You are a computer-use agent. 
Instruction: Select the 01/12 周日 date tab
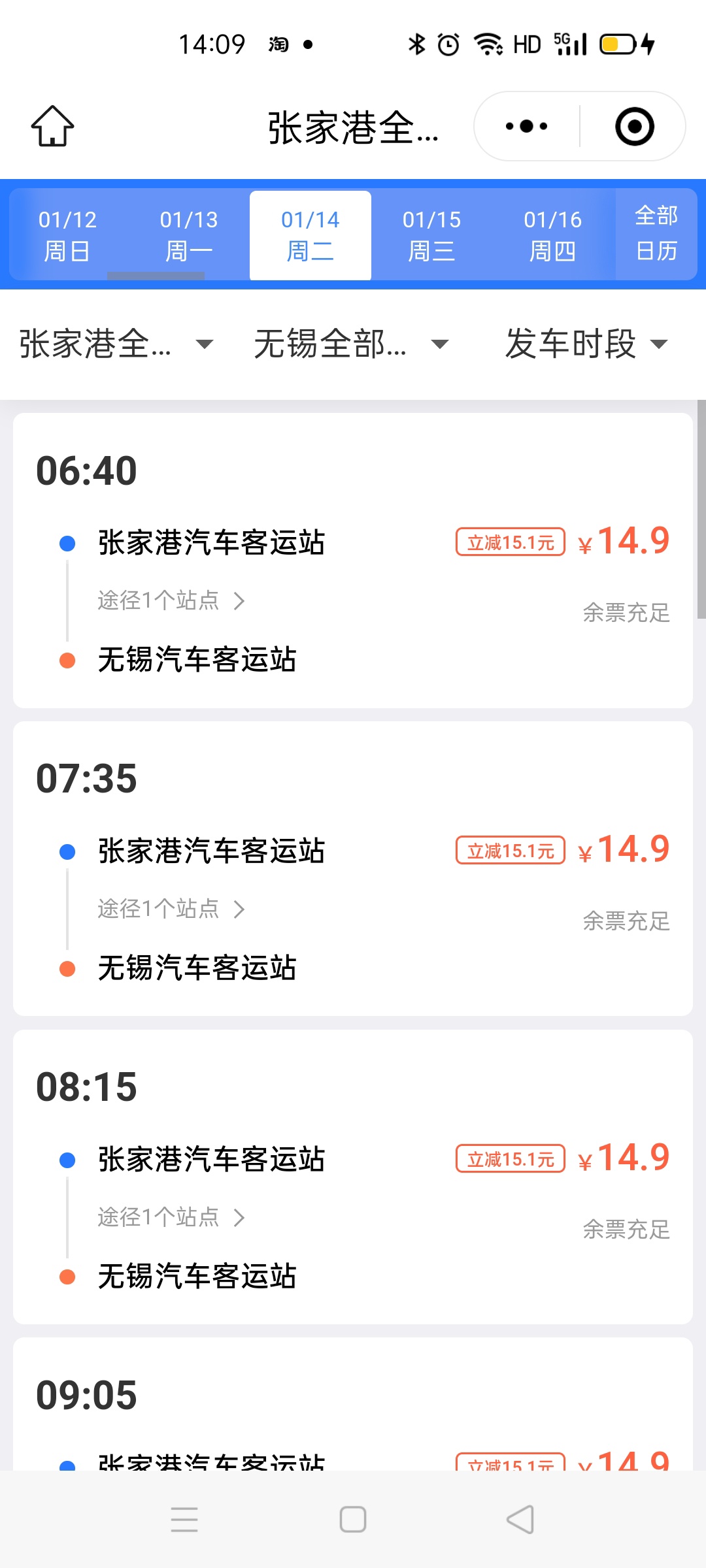67,235
